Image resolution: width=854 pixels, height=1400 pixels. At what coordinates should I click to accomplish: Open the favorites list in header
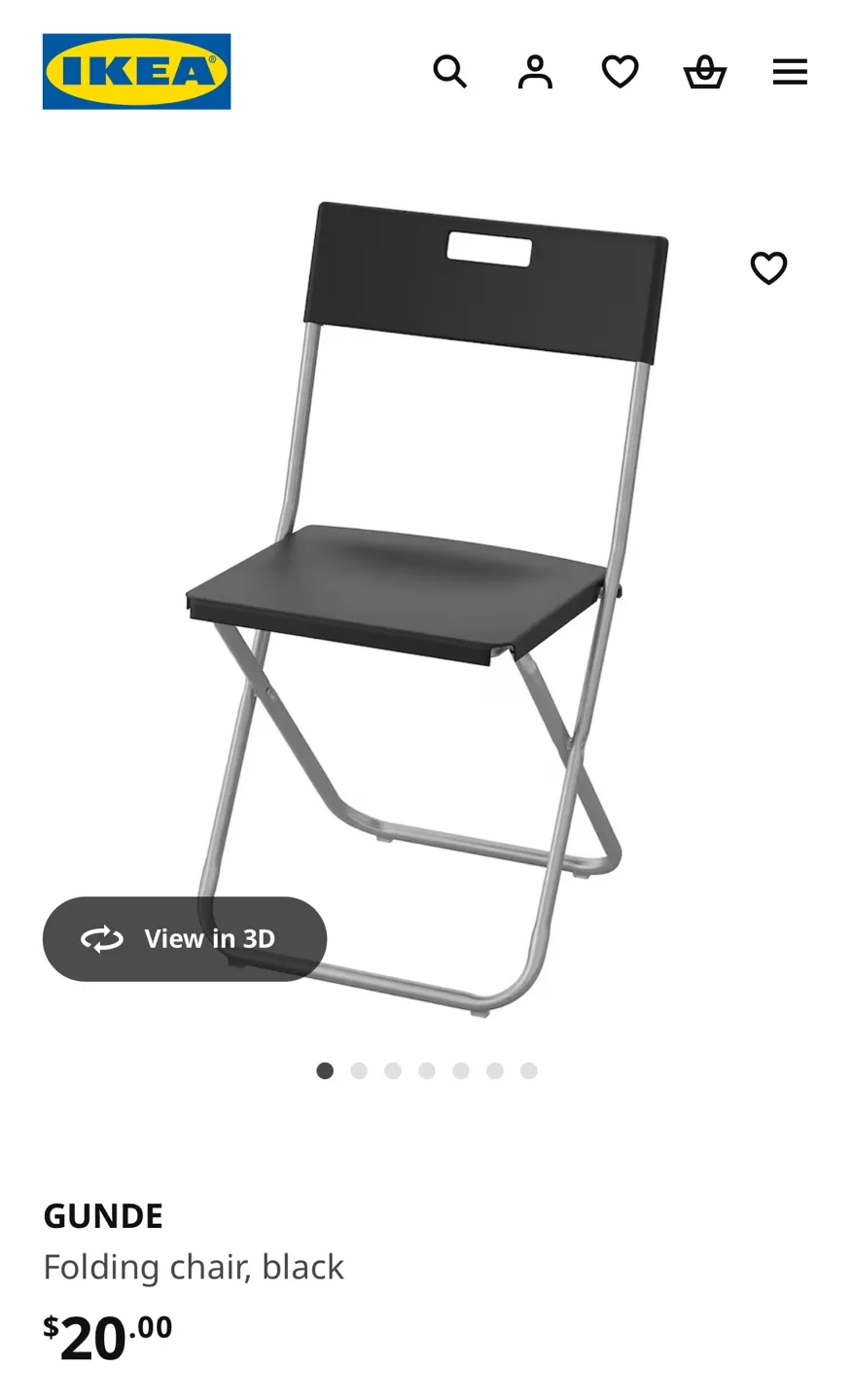pos(620,72)
